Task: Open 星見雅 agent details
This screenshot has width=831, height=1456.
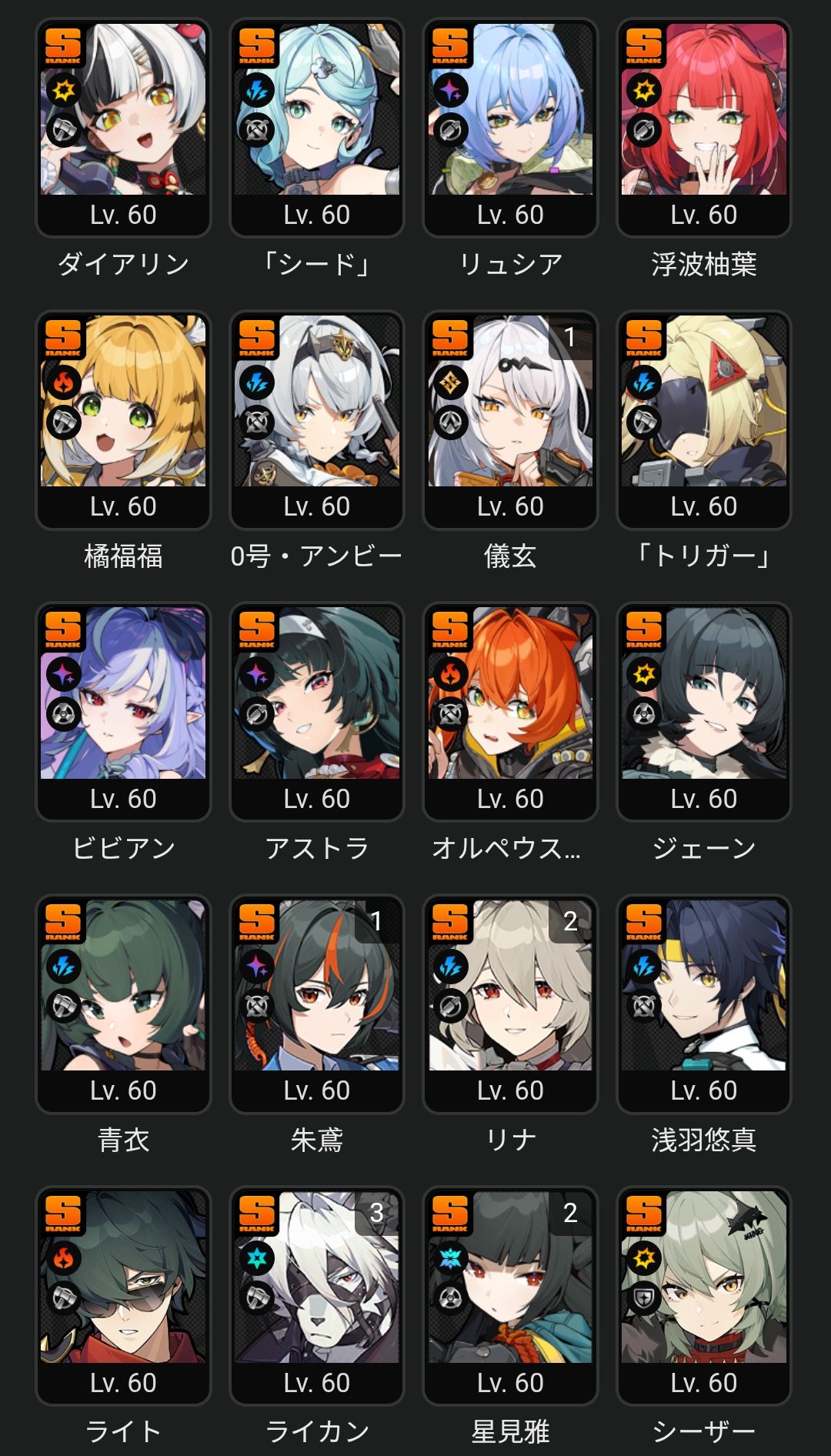Action: click(510, 1295)
